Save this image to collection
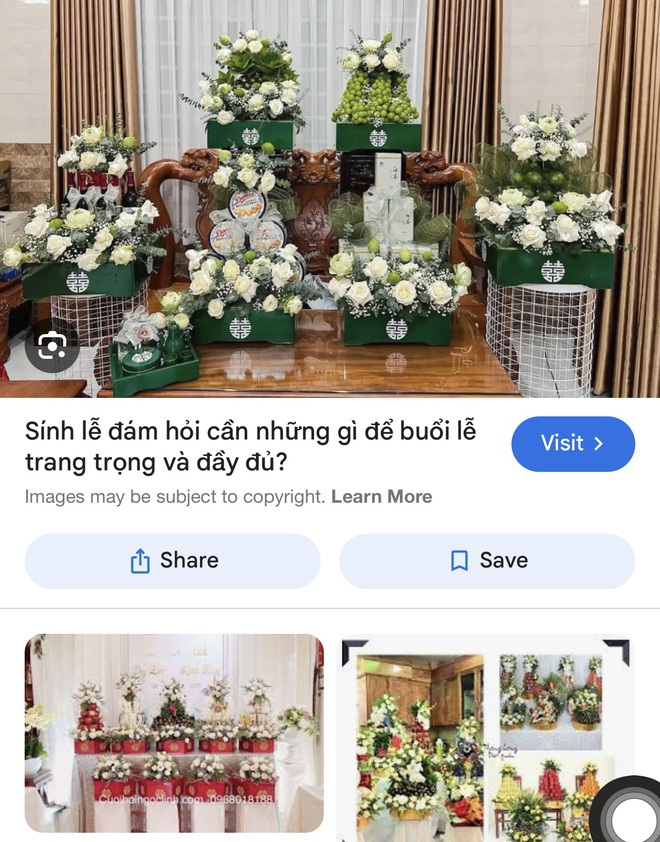Viewport: 660px width, 842px height. click(487, 561)
